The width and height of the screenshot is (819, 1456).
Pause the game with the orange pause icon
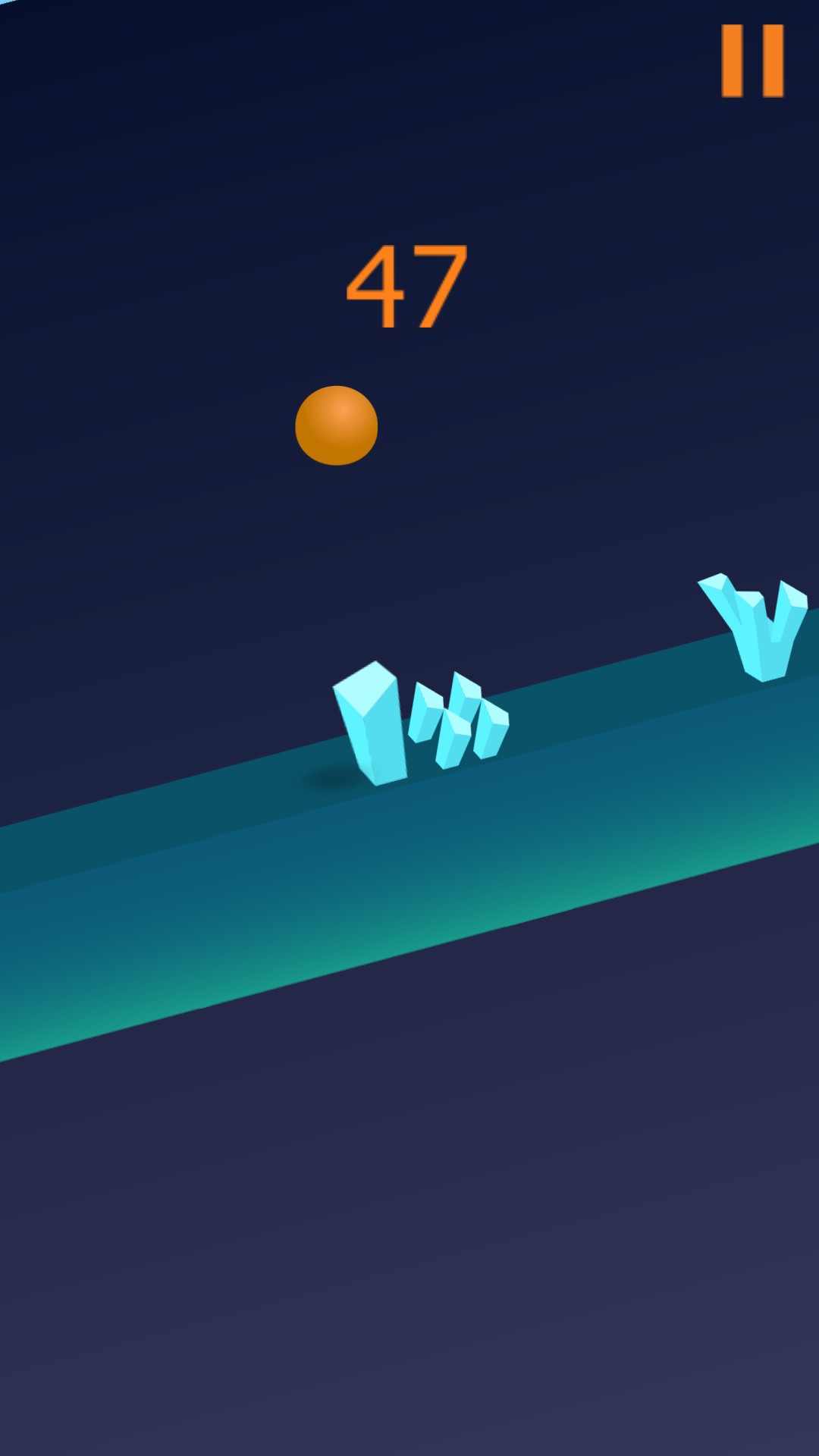click(x=752, y=61)
